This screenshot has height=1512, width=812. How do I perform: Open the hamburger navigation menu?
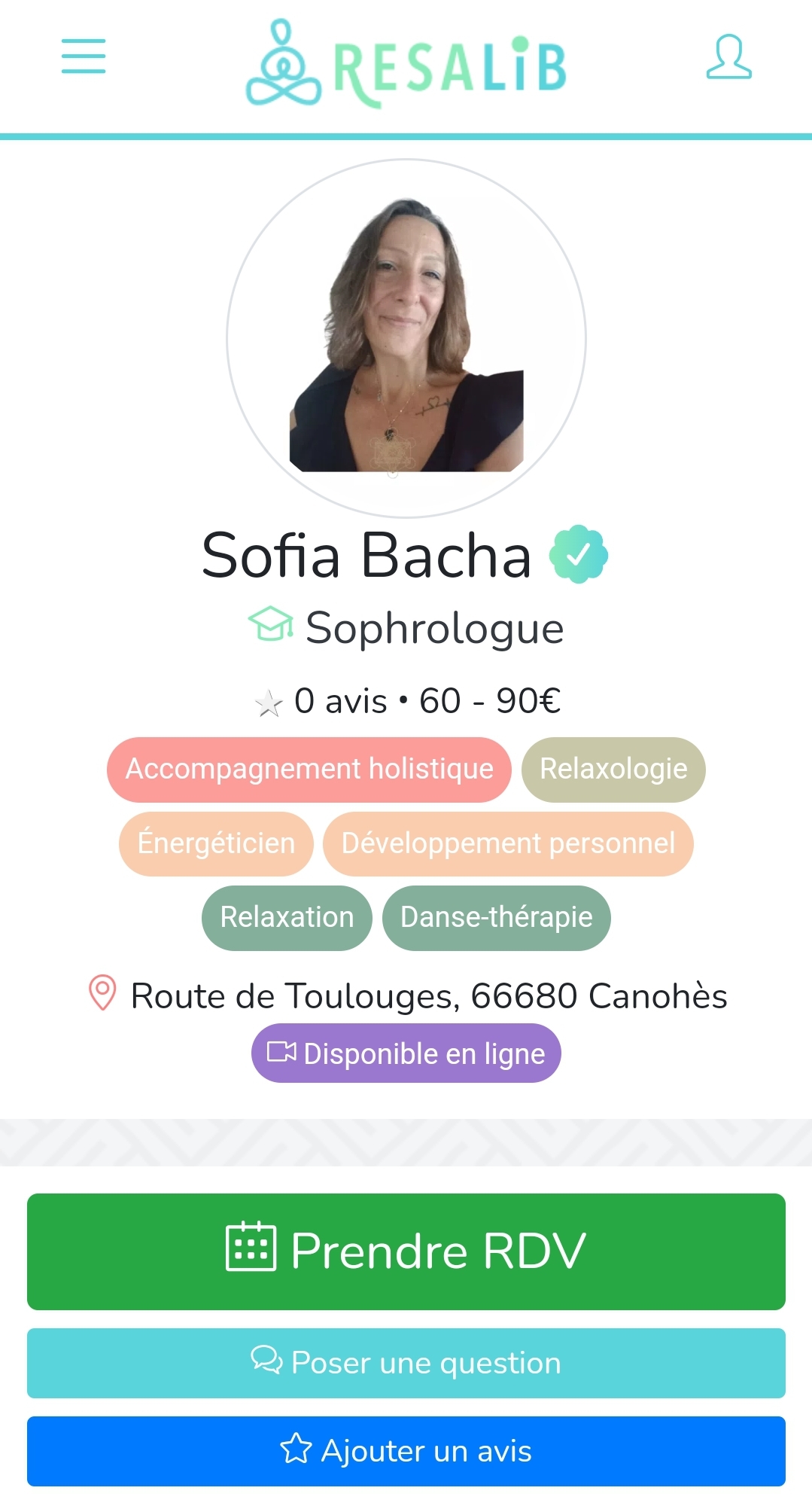click(83, 57)
